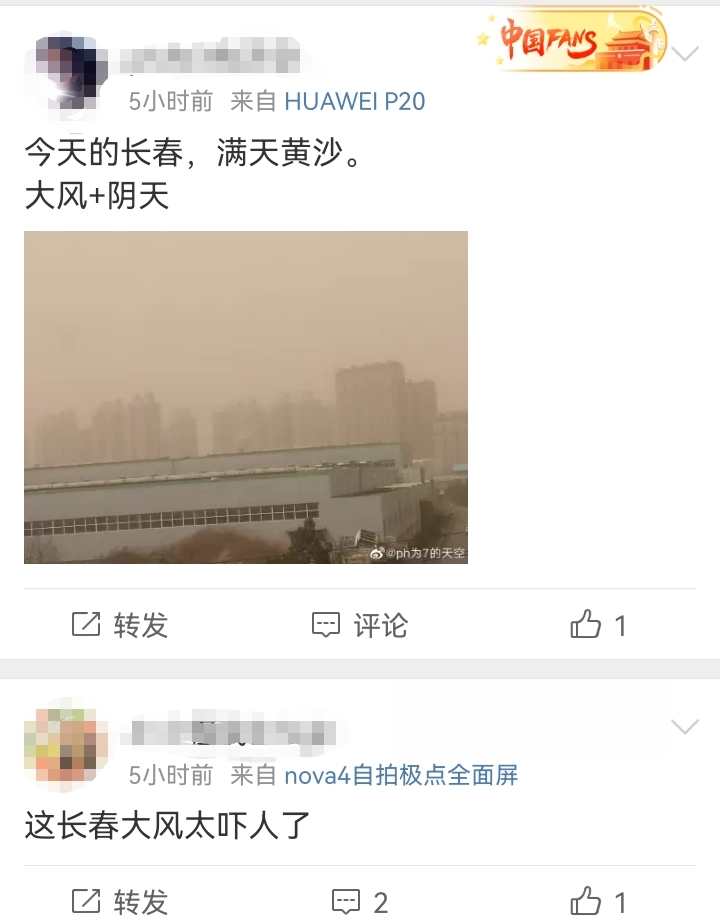Open the dropdown chevron on the 长春黄沙 post

685,53
